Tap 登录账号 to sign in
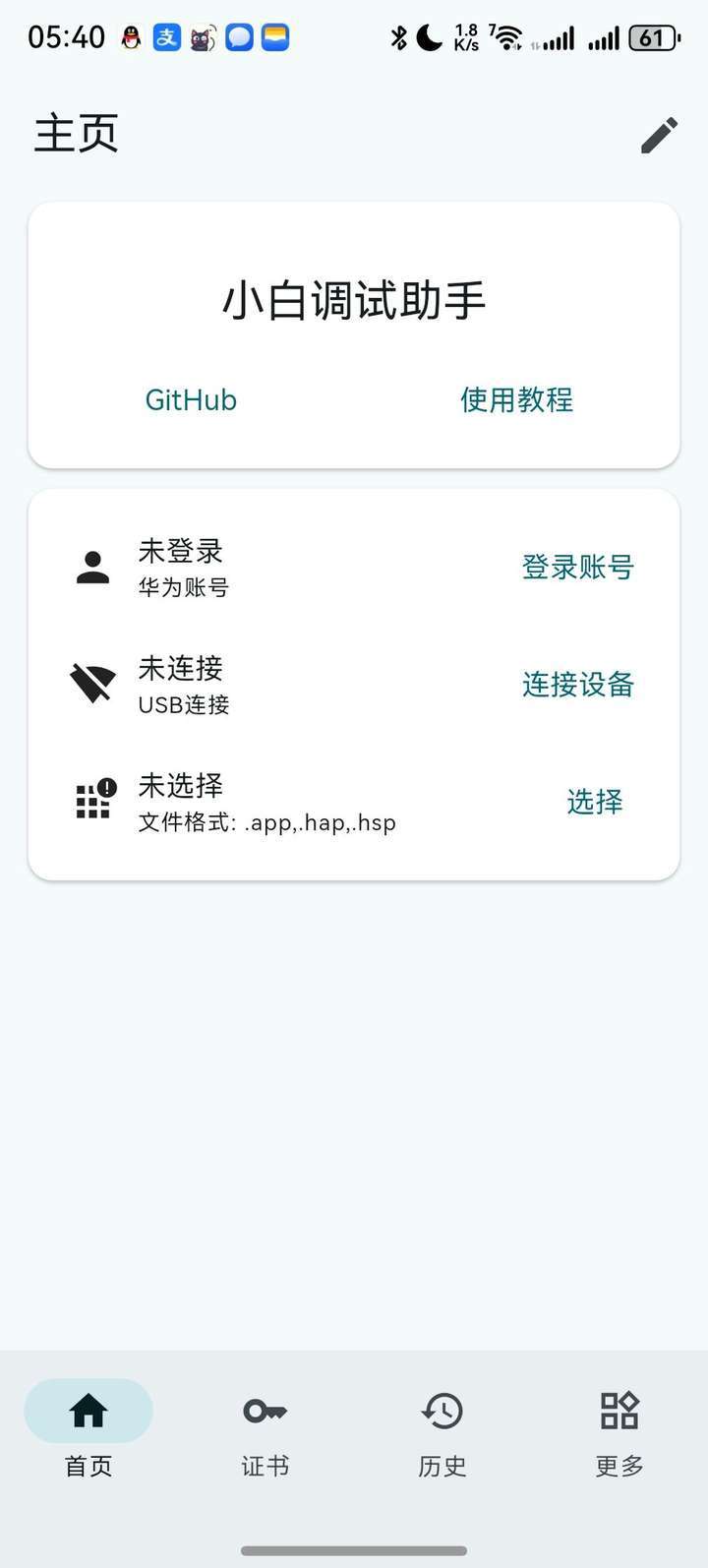 577,568
